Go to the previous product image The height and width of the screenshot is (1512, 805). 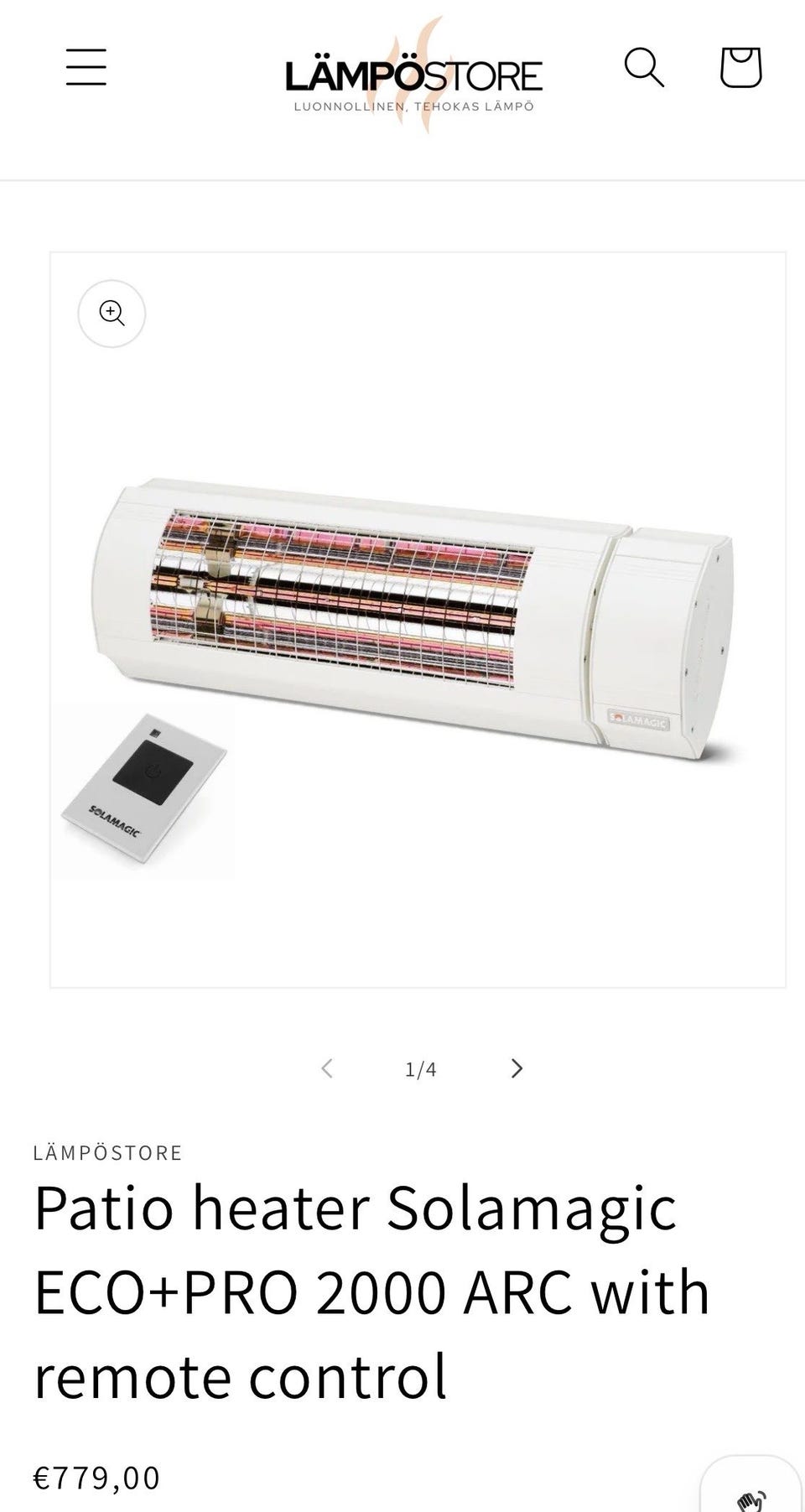coord(327,1068)
